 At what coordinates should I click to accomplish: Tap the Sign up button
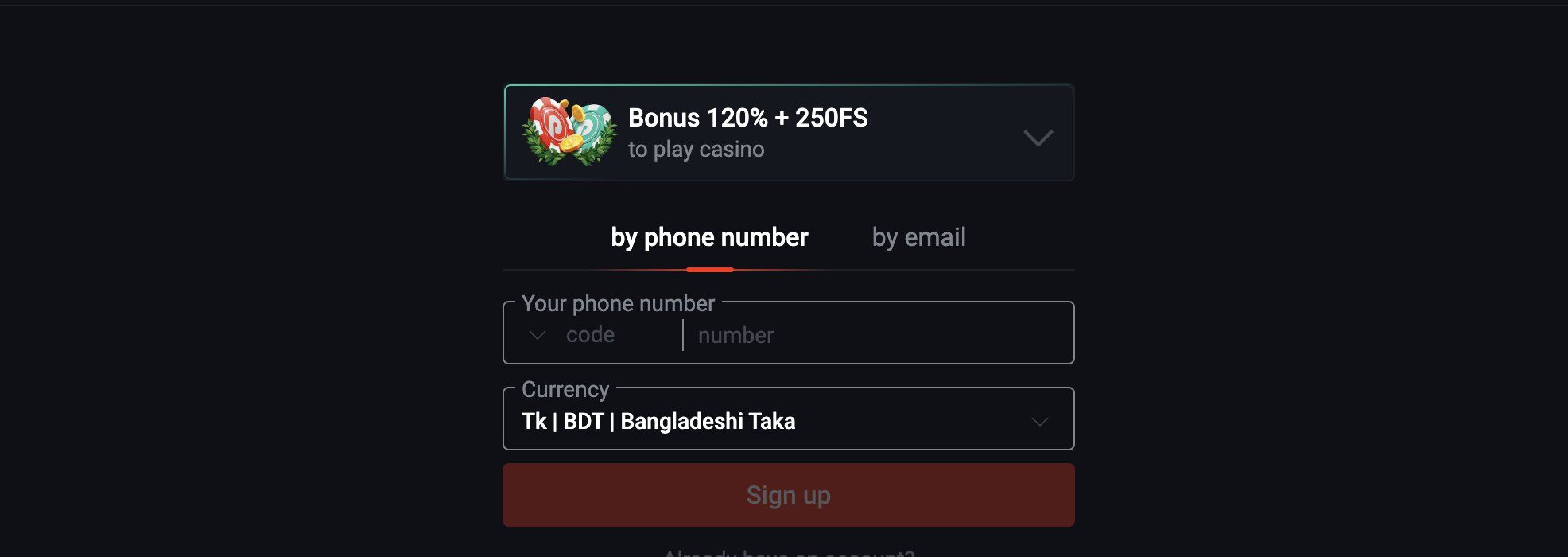click(x=788, y=495)
